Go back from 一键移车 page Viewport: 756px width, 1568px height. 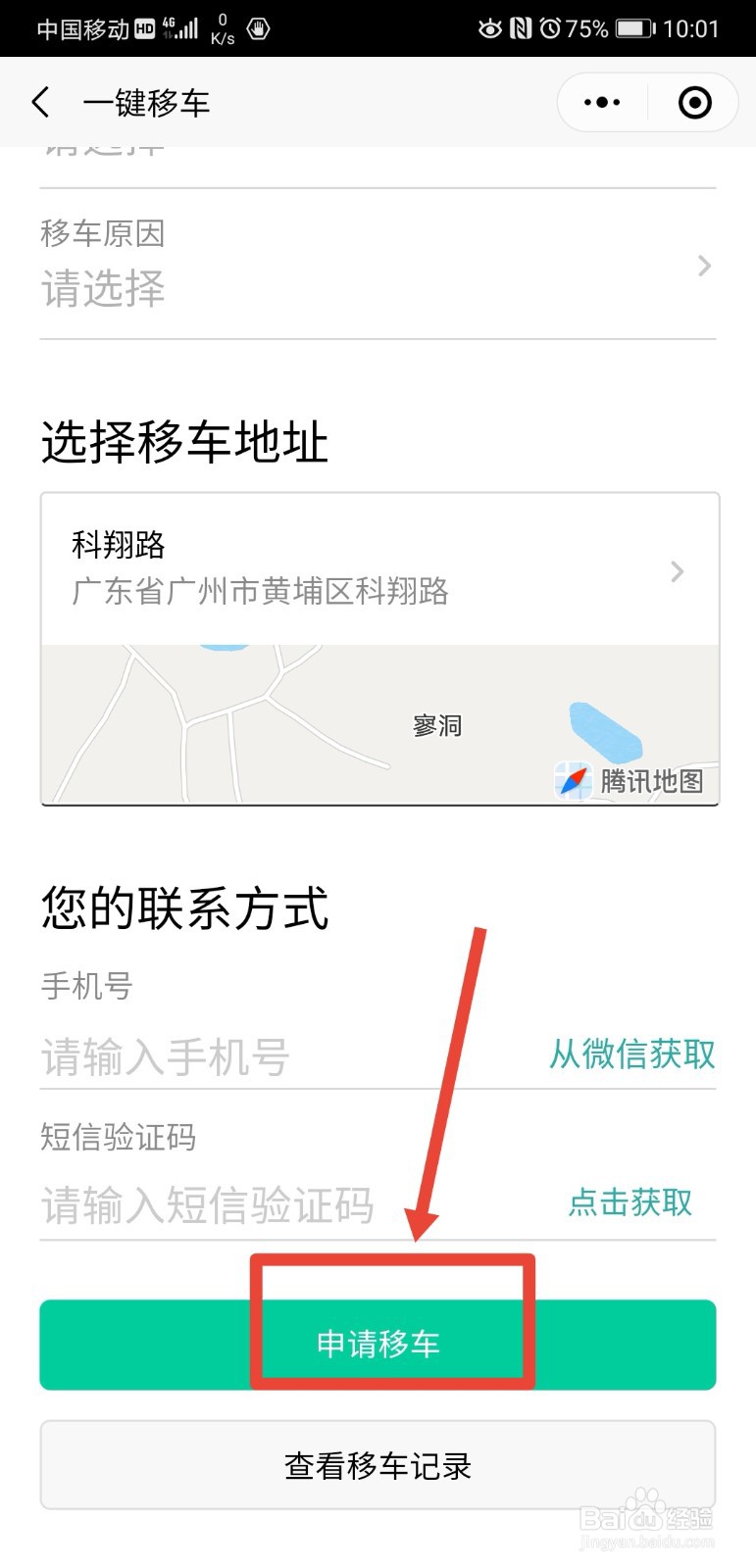pyautogui.click(x=41, y=102)
